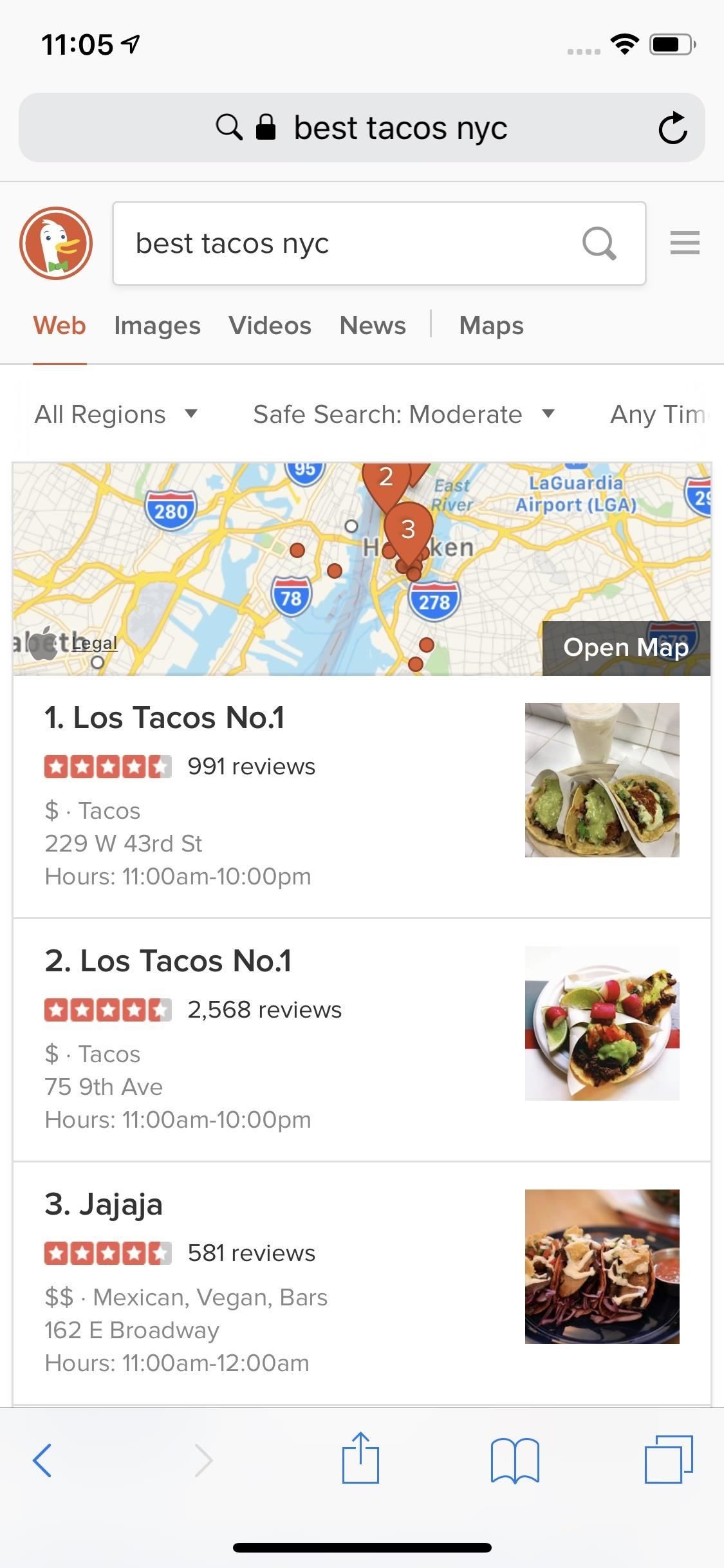Open the Legal link on the map
This screenshot has width=724, height=1568.
click(95, 643)
